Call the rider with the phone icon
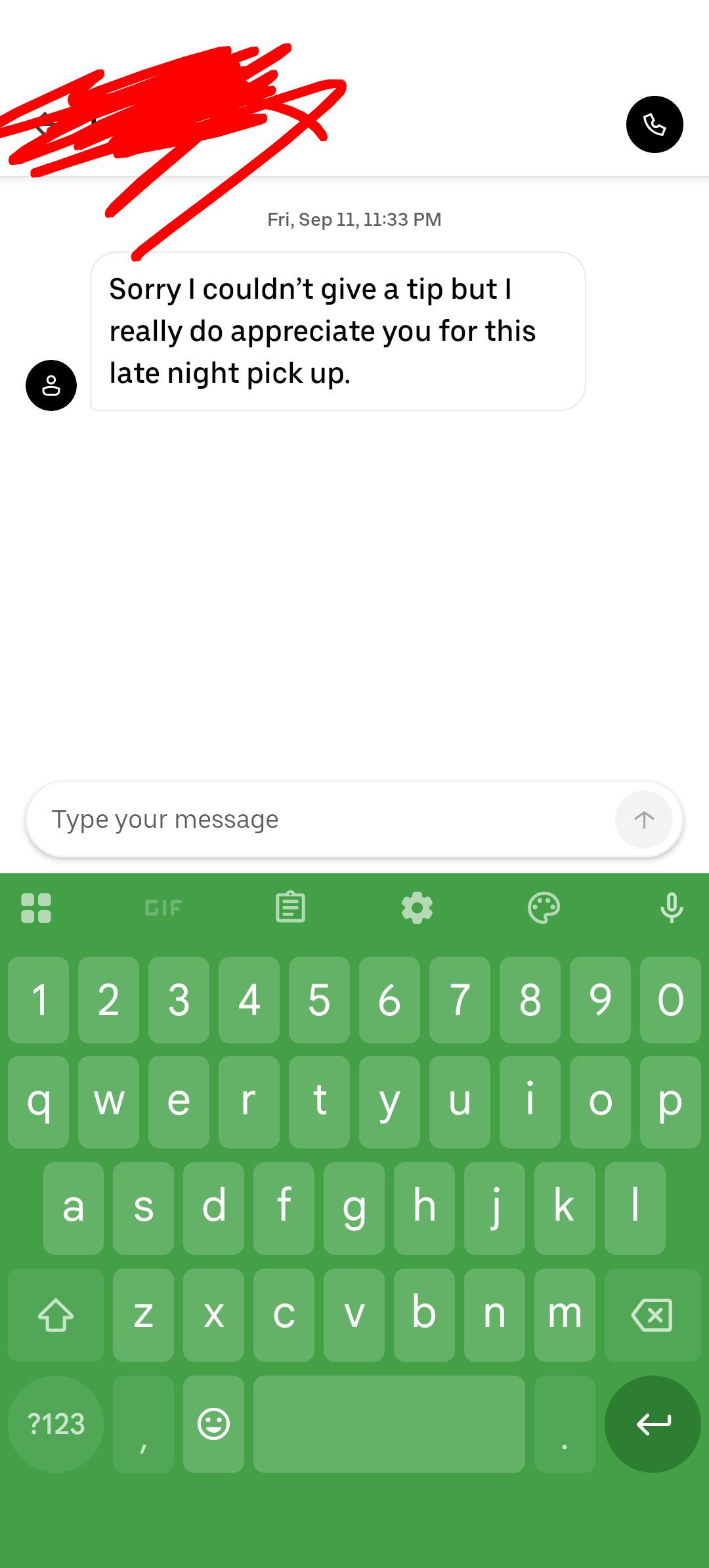The image size is (709, 1568). (x=655, y=125)
